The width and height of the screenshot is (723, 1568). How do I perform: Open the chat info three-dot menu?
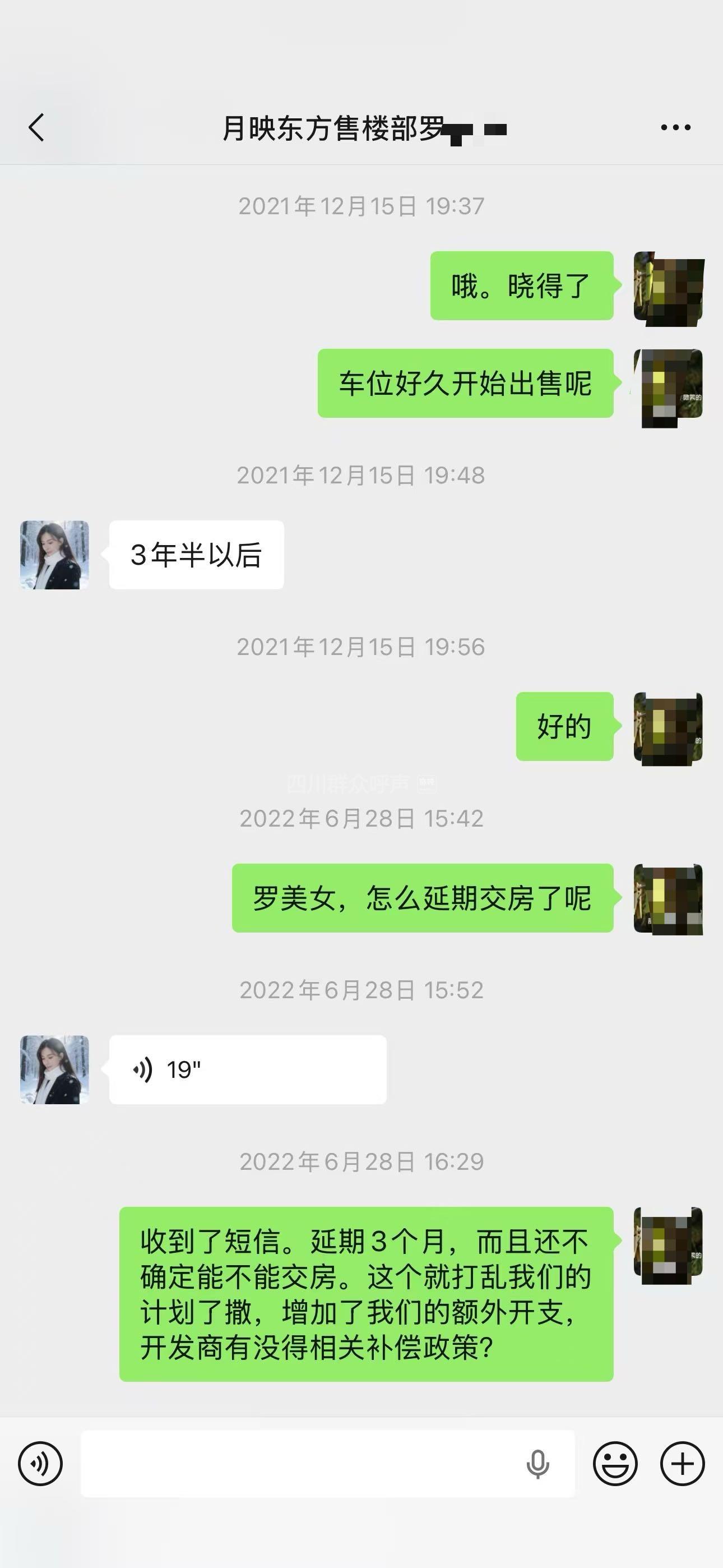675,128
